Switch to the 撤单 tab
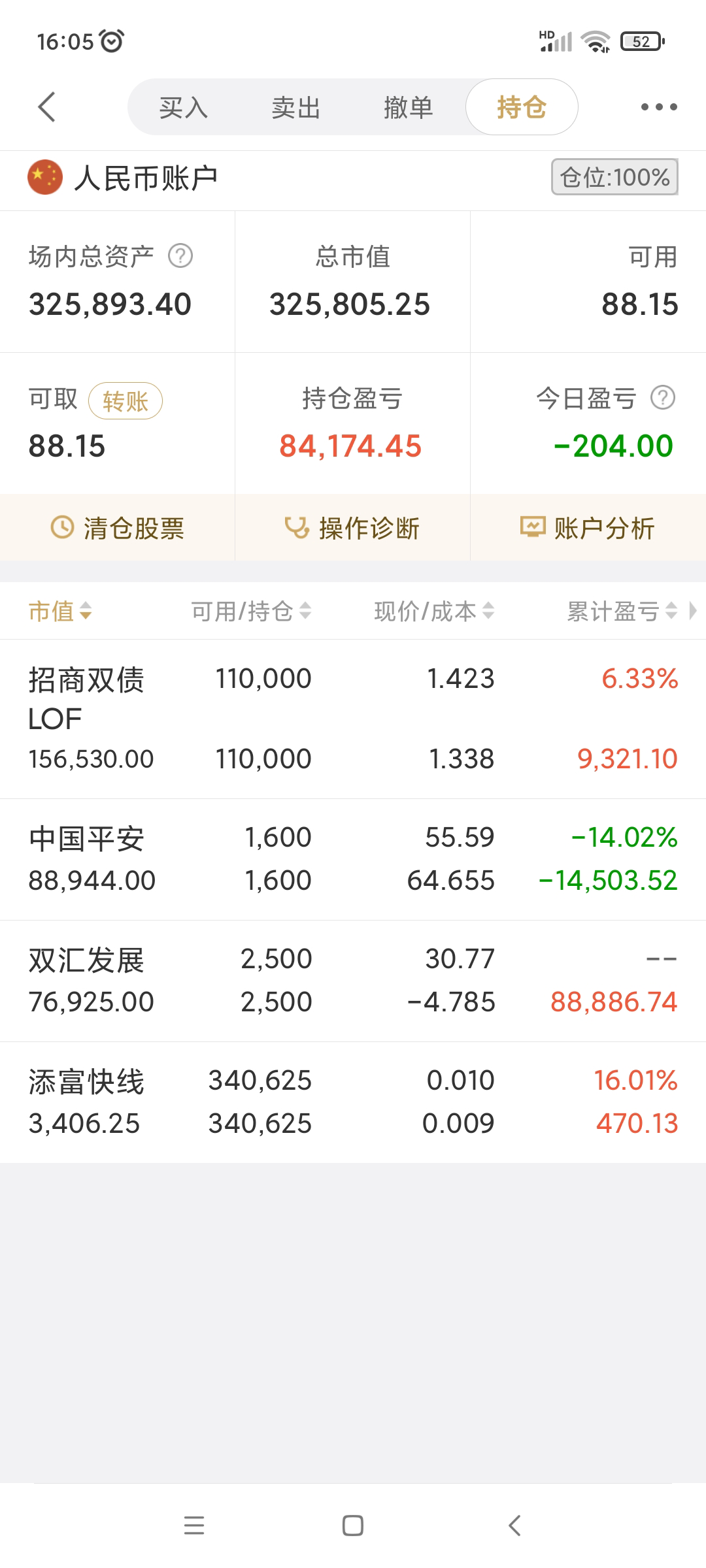Image resolution: width=706 pixels, height=1568 pixels. click(x=409, y=107)
